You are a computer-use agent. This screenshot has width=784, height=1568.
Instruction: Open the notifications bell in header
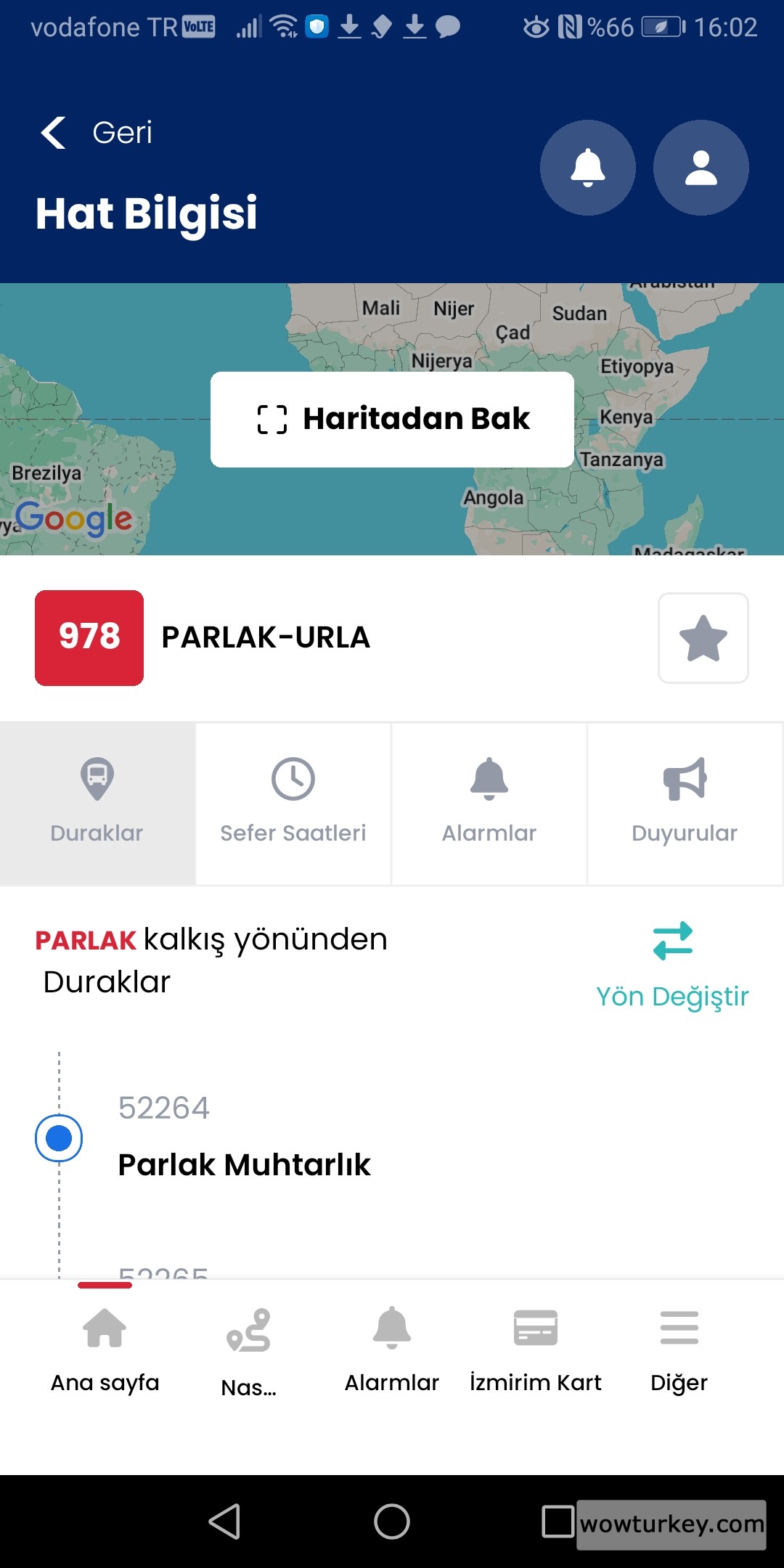[587, 168]
